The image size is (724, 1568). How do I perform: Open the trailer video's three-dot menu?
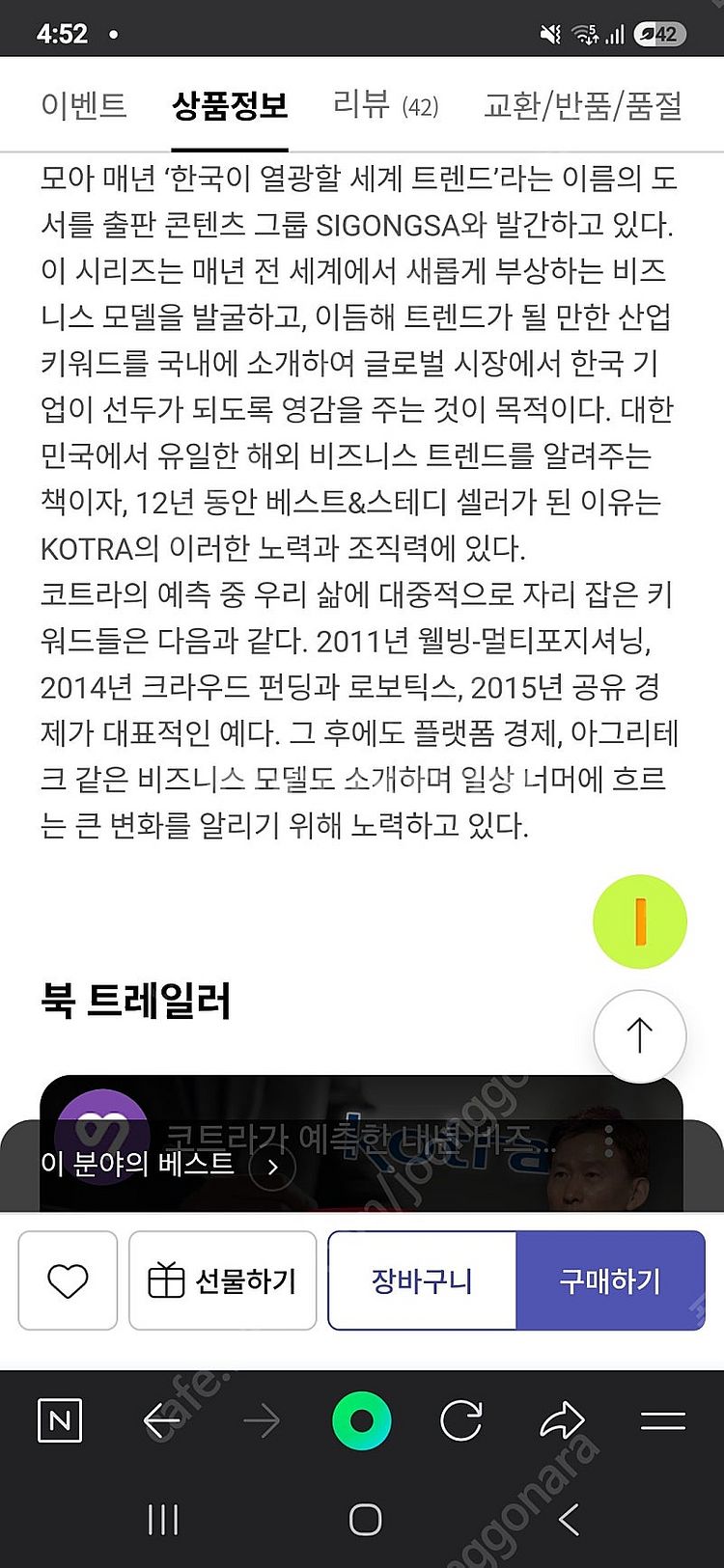(608, 1141)
